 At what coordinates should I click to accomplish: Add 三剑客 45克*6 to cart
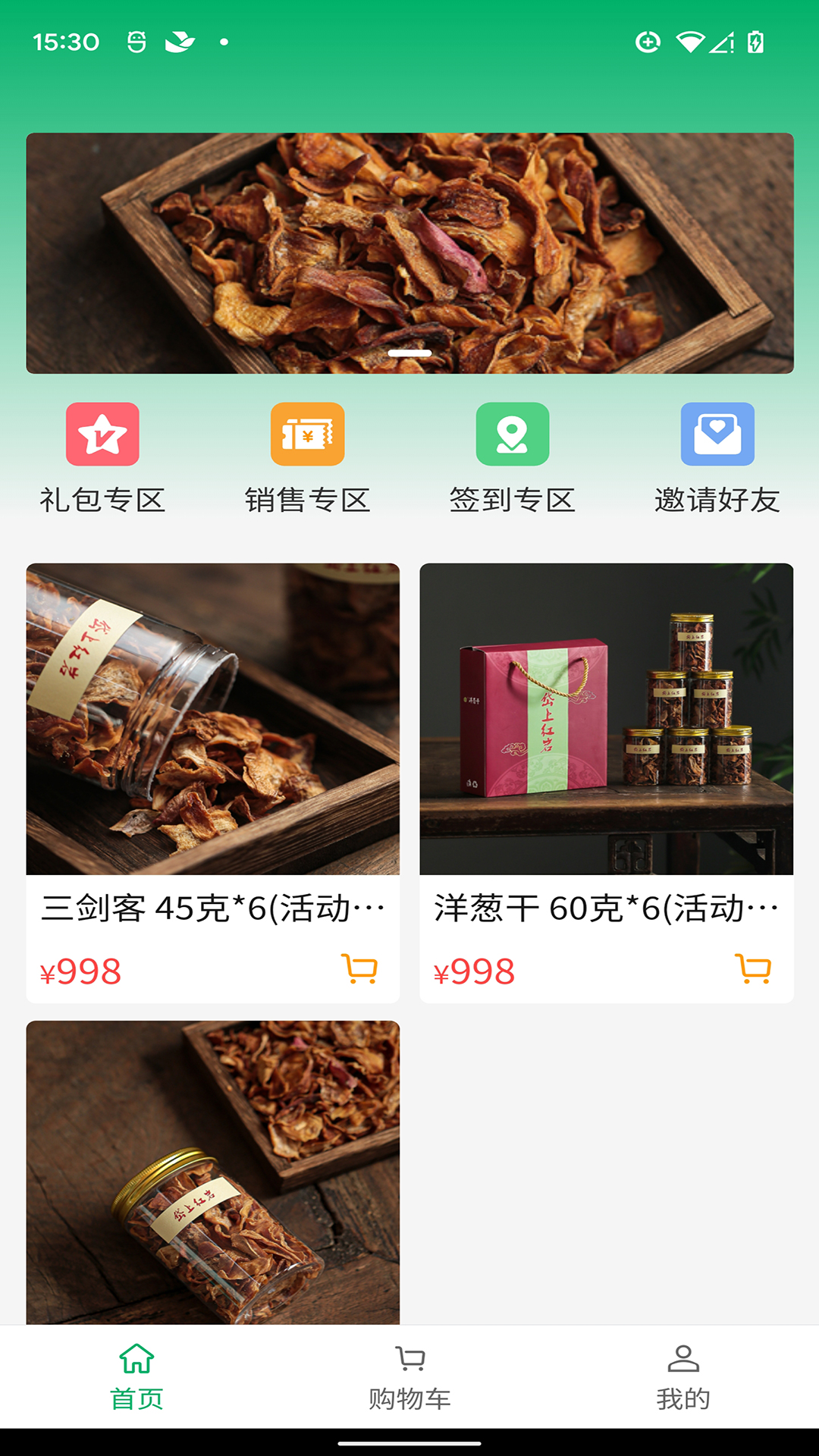[x=359, y=969]
